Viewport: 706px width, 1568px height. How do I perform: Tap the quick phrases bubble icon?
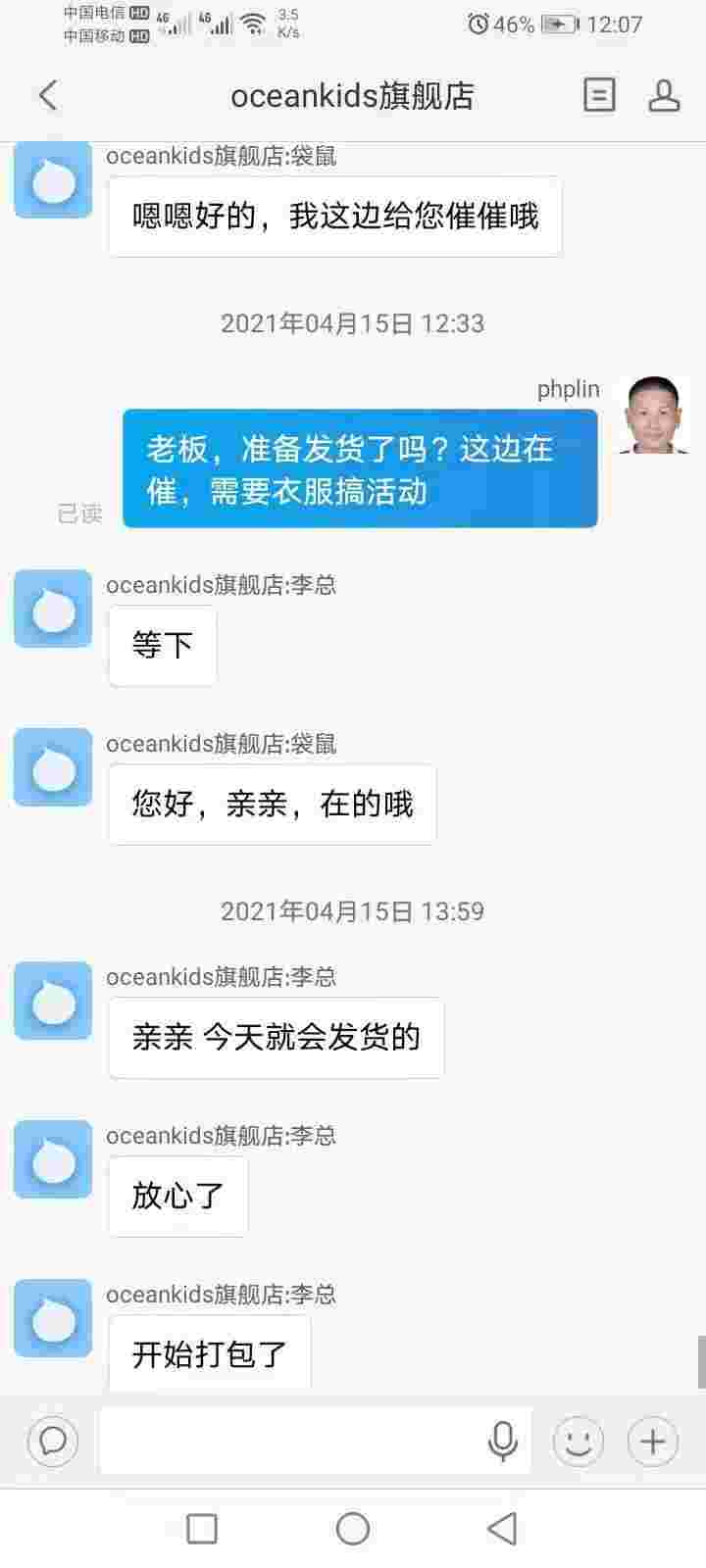[53, 1441]
